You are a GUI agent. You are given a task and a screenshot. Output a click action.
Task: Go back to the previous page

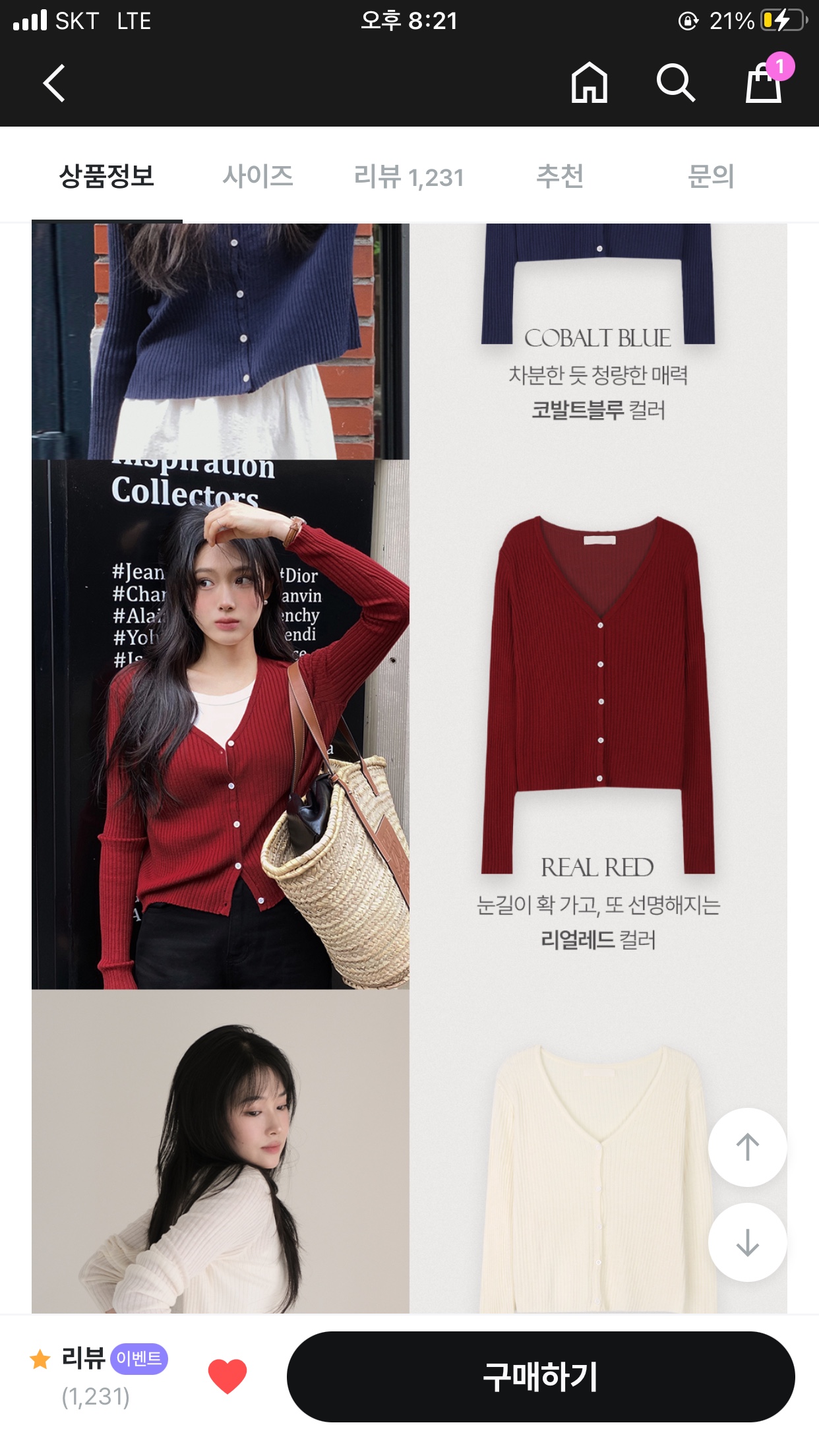(x=54, y=83)
